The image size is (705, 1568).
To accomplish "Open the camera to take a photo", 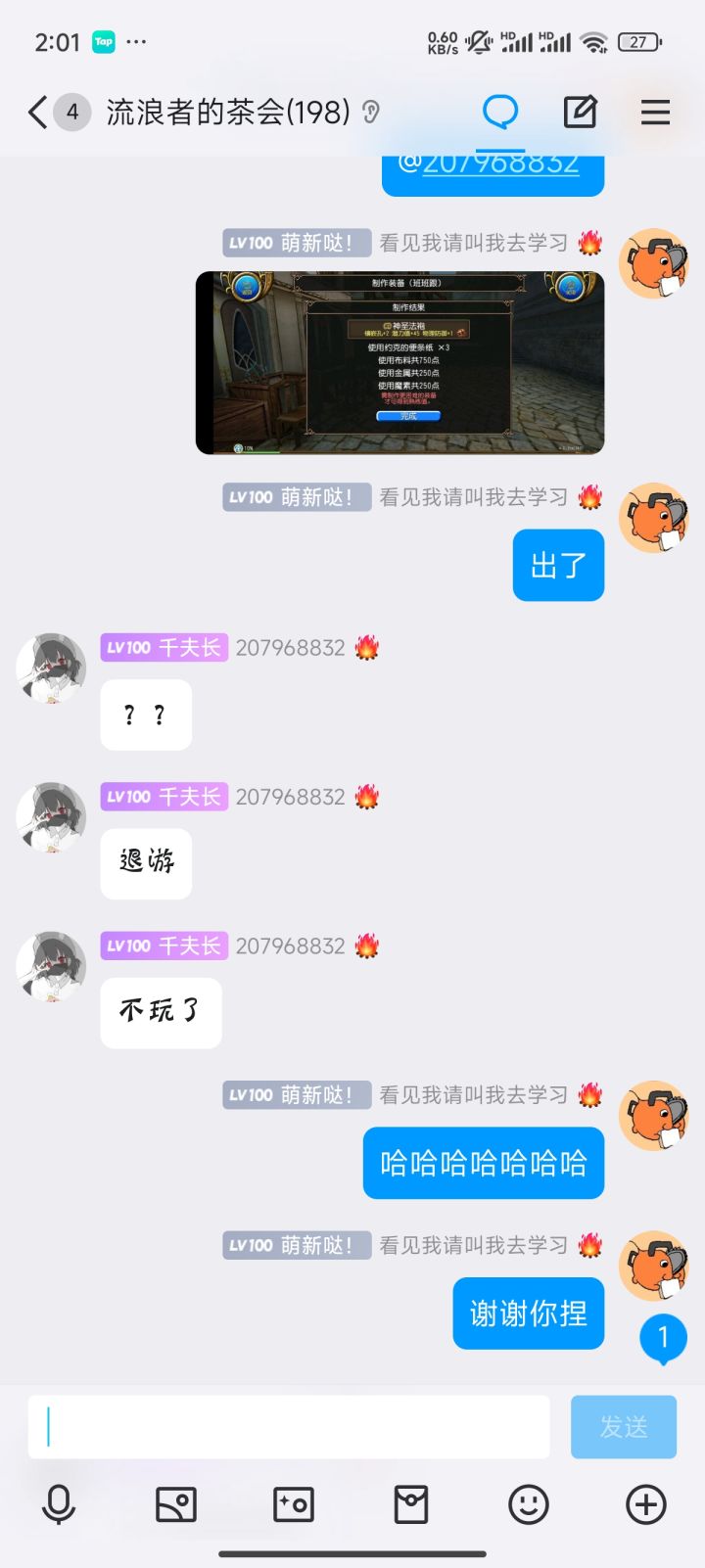I will click(x=294, y=1504).
